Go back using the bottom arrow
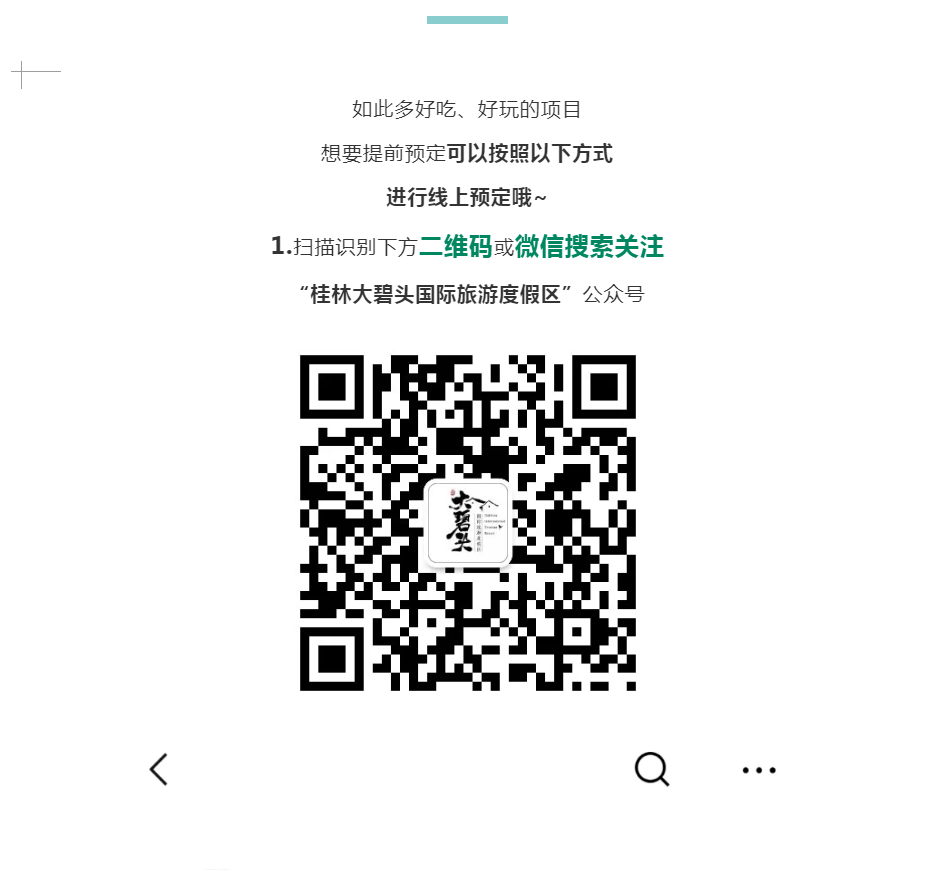Viewport: 940px width, 870px height. pos(158,769)
